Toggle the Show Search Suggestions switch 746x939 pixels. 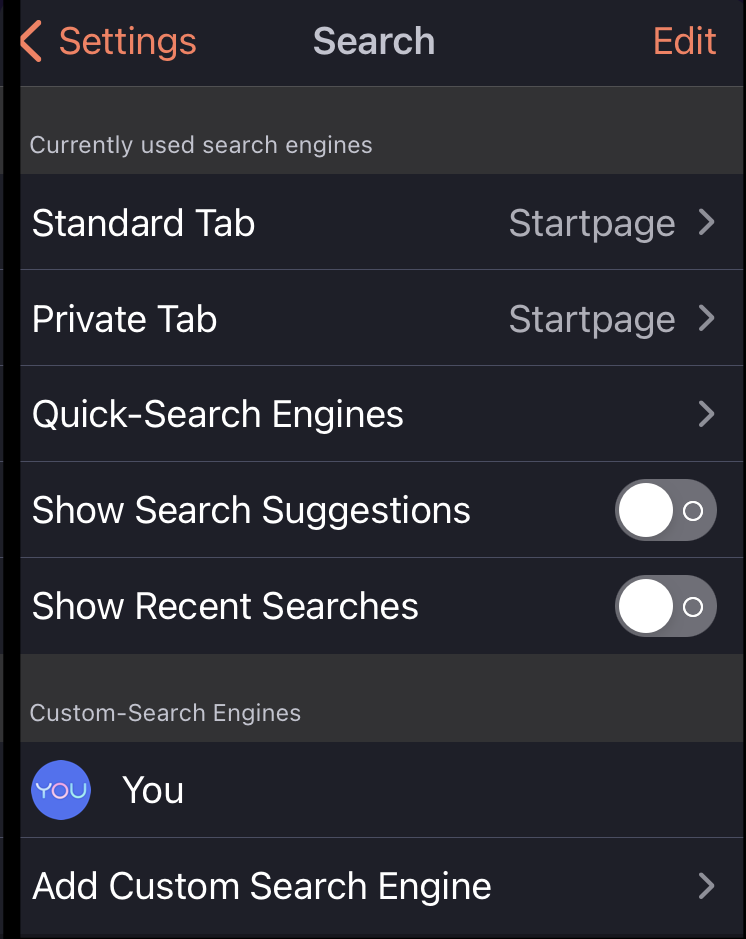click(665, 511)
